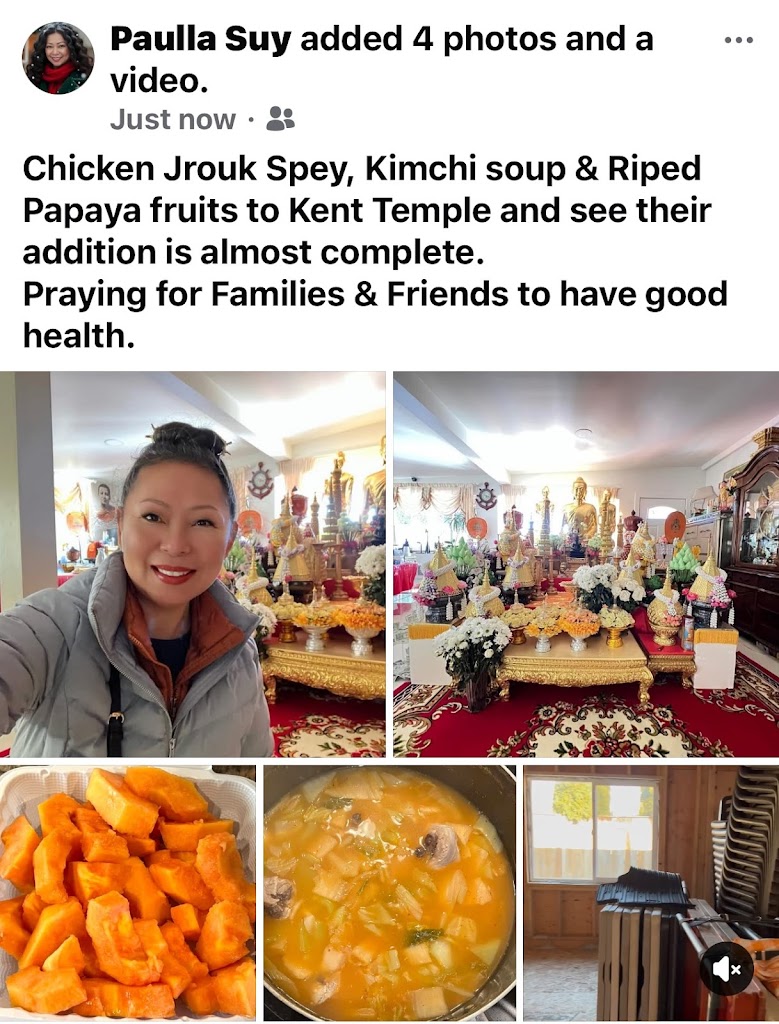Screen dimensions: 779x1024
Task: Open the kimchi soup photo
Action: (390, 892)
